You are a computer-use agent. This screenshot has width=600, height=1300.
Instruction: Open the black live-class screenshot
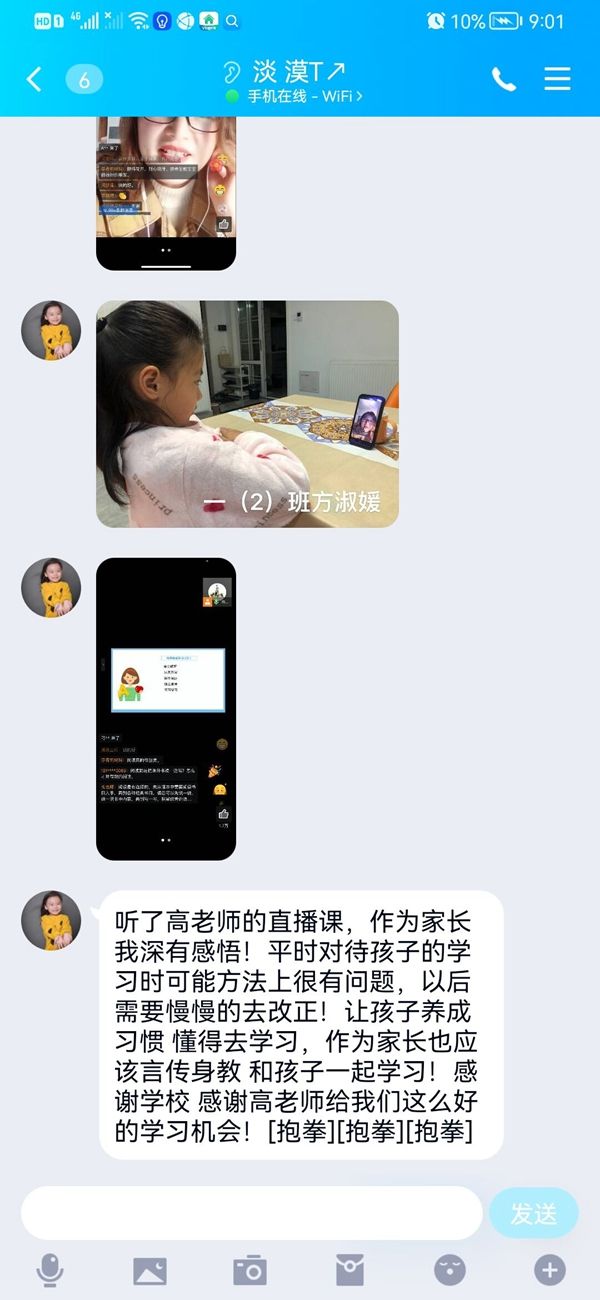point(166,708)
